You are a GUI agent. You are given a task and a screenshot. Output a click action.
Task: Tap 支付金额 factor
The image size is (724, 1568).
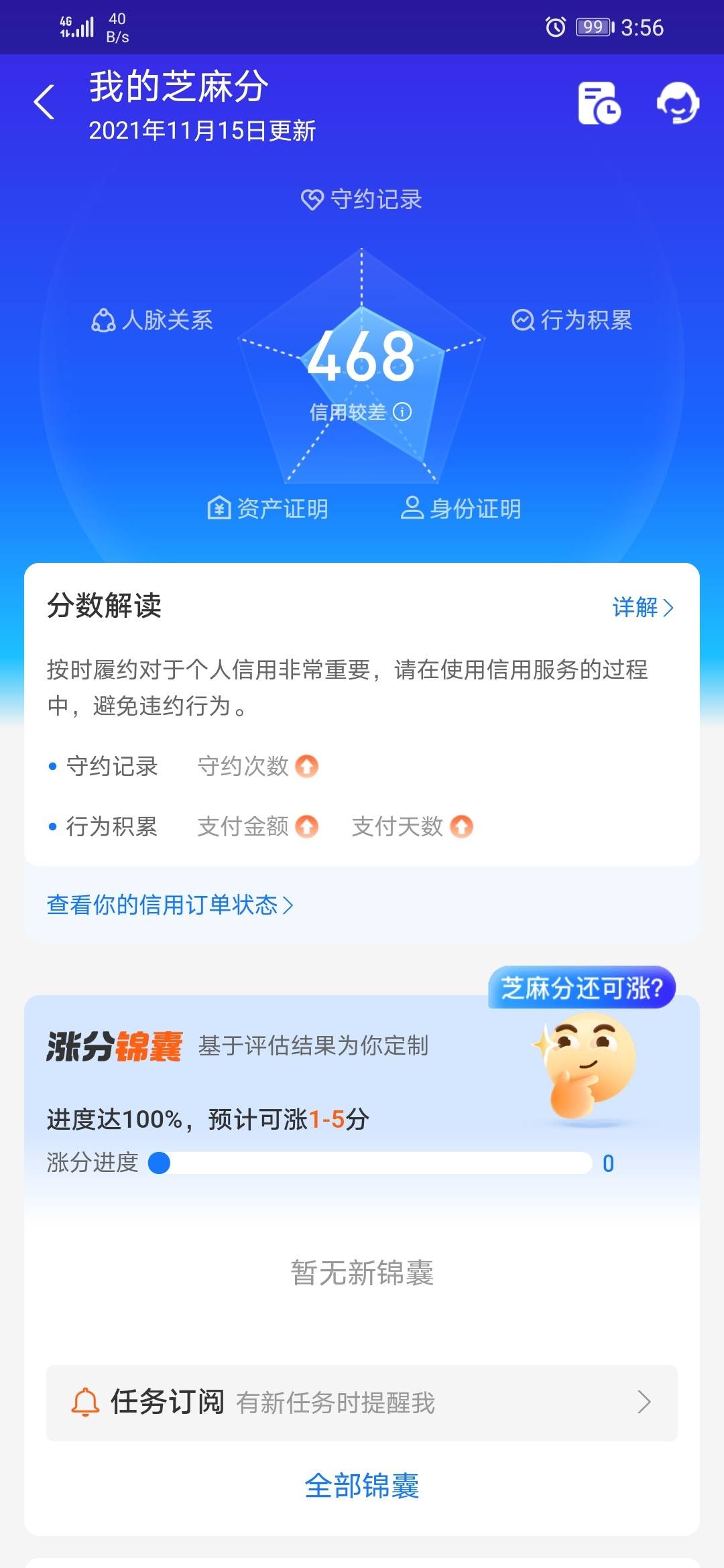(x=257, y=826)
